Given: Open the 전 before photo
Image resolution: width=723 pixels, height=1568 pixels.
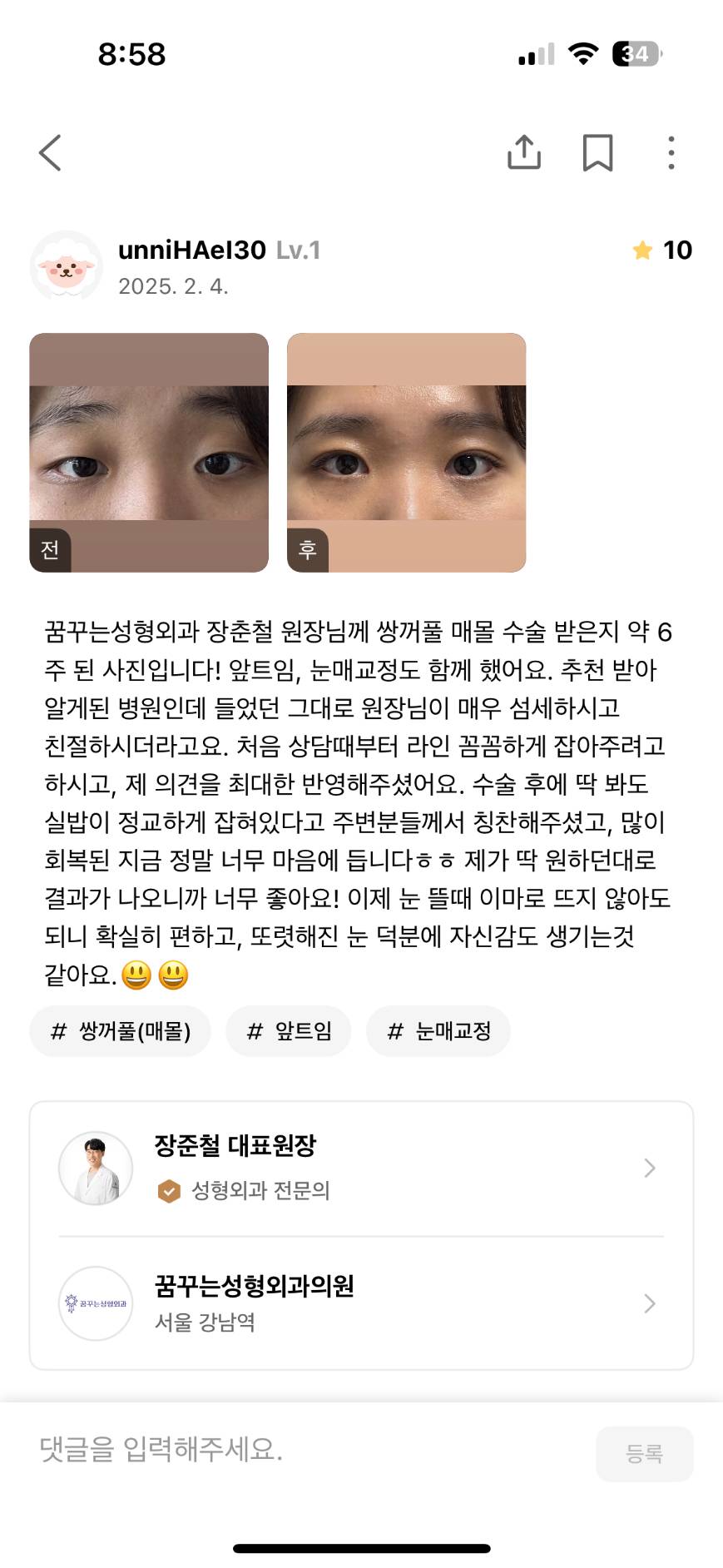Looking at the screenshot, I should pyautogui.click(x=149, y=453).
